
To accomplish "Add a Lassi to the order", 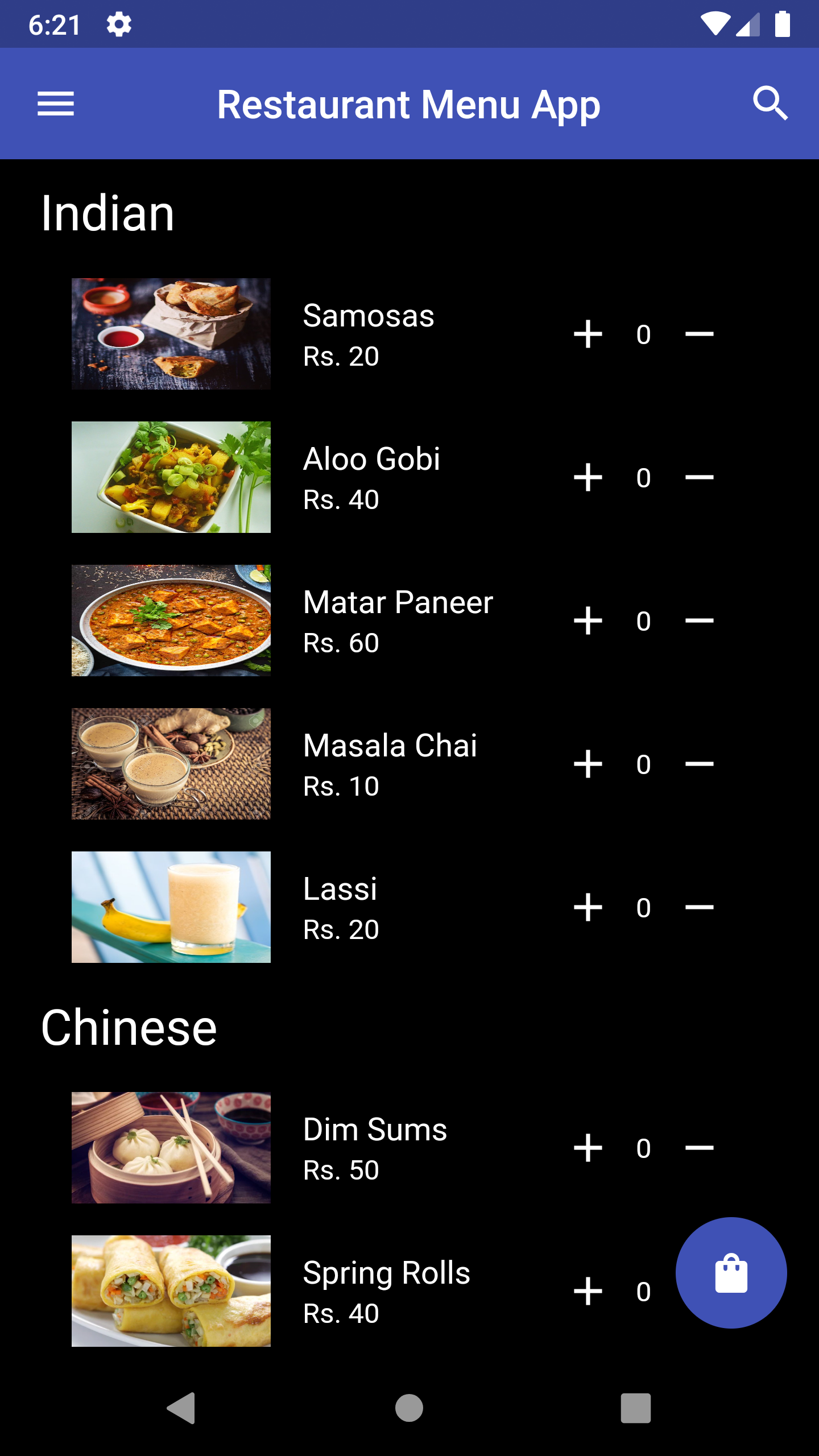I will click(588, 907).
